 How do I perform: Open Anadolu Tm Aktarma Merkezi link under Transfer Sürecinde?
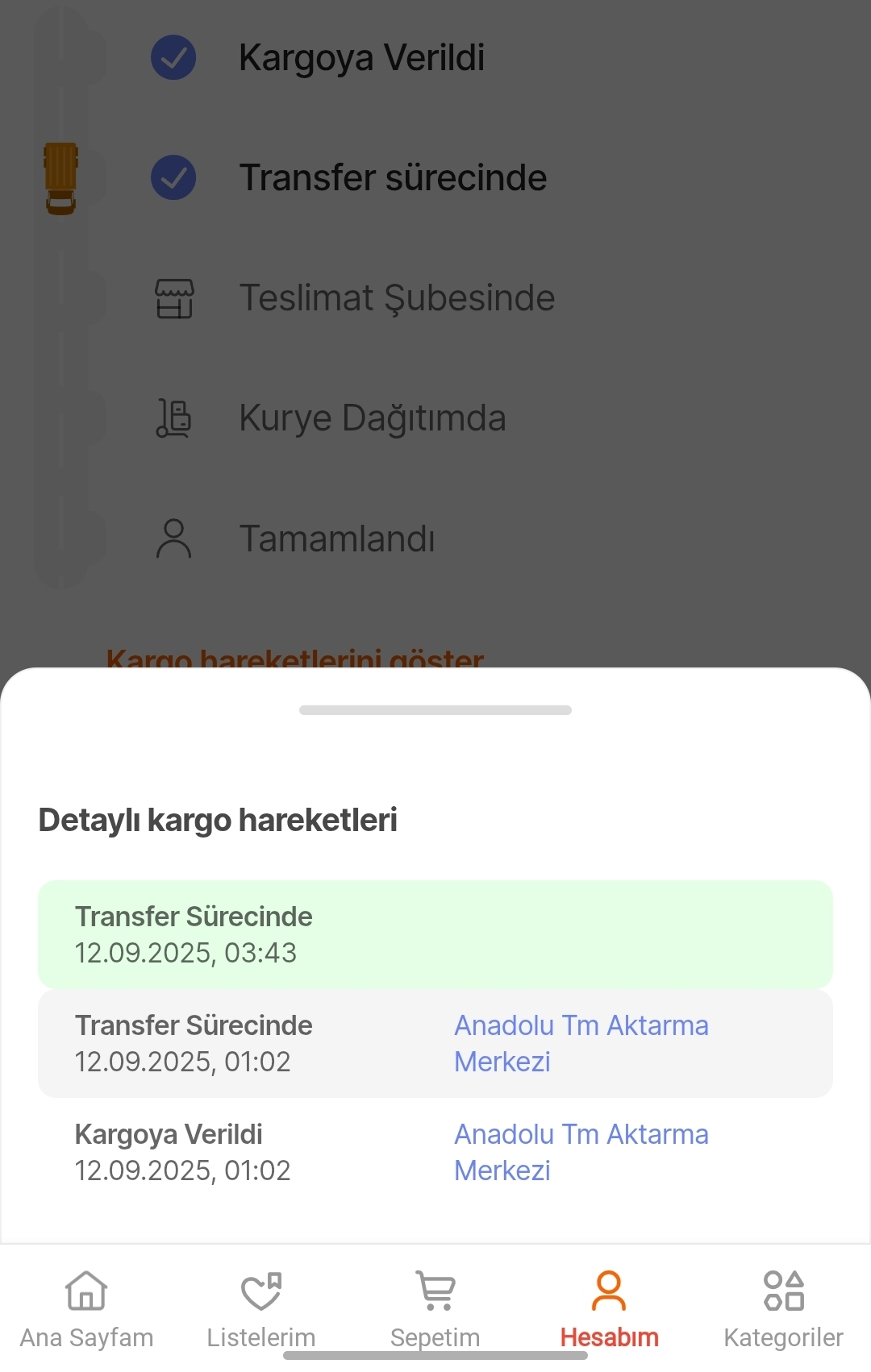click(581, 1043)
